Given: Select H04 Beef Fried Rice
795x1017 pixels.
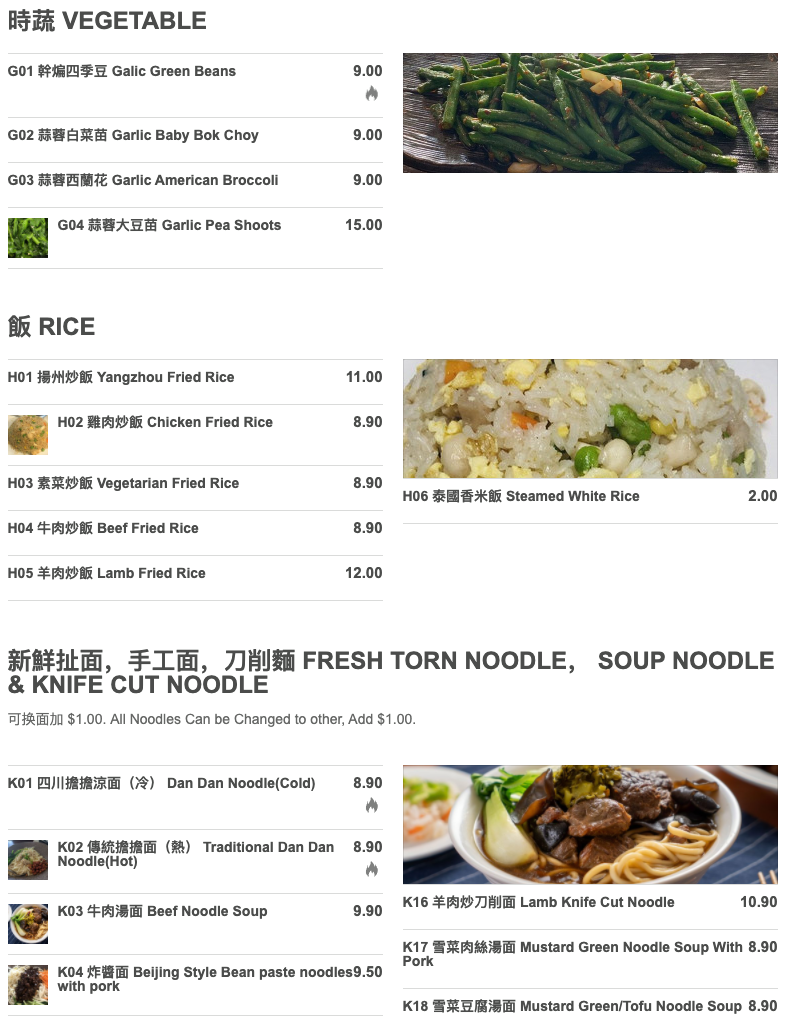Looking at the screenshot, I should pyautogui.click(x=103, y=529).
